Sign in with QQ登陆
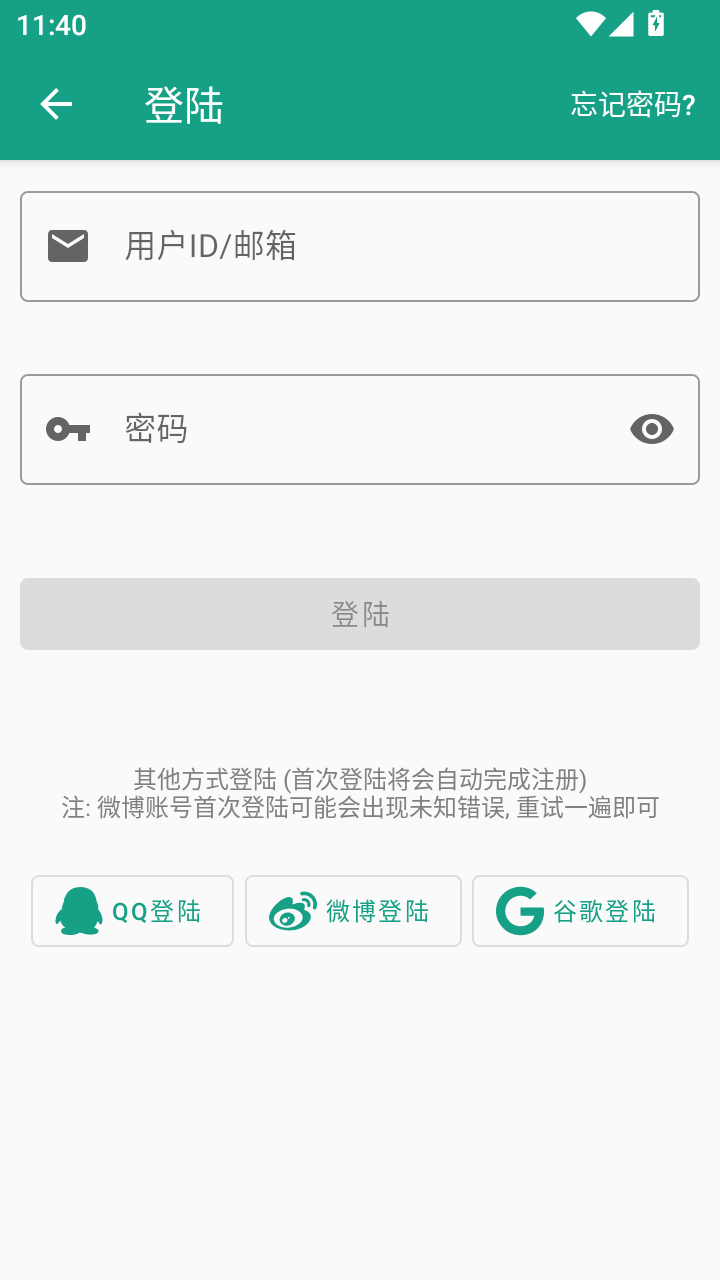 point(132,911)
